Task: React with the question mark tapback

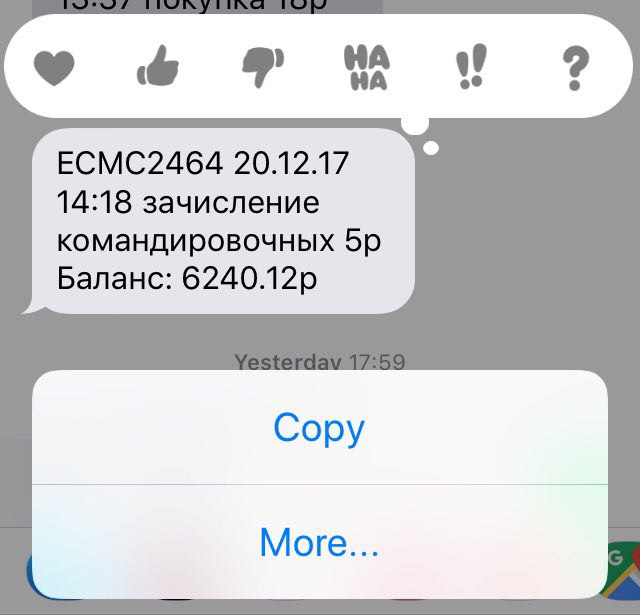Action: pos(575,68)
